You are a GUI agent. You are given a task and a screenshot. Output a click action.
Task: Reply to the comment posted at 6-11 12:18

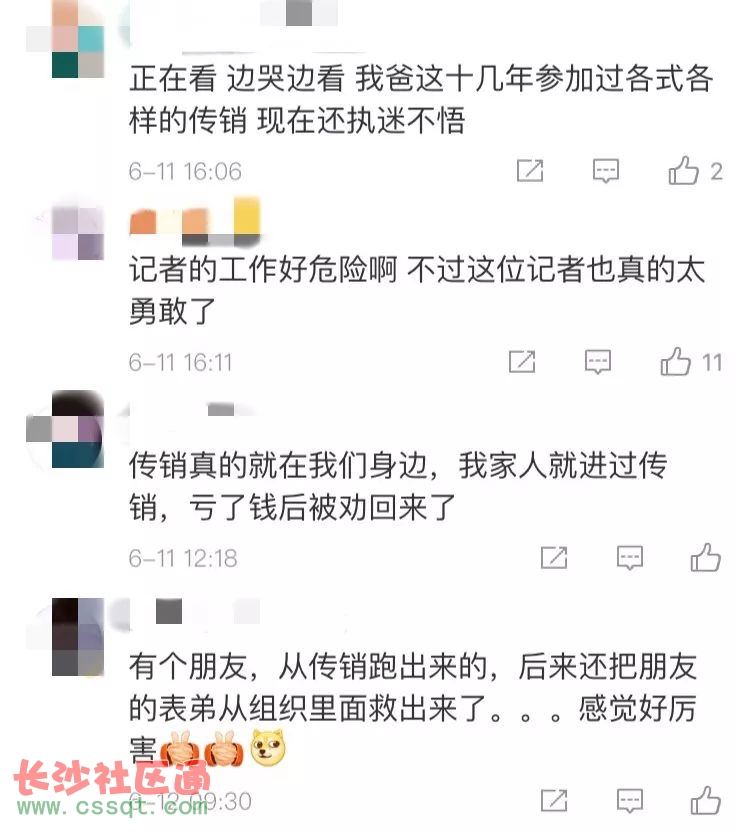tap(629, 557)
